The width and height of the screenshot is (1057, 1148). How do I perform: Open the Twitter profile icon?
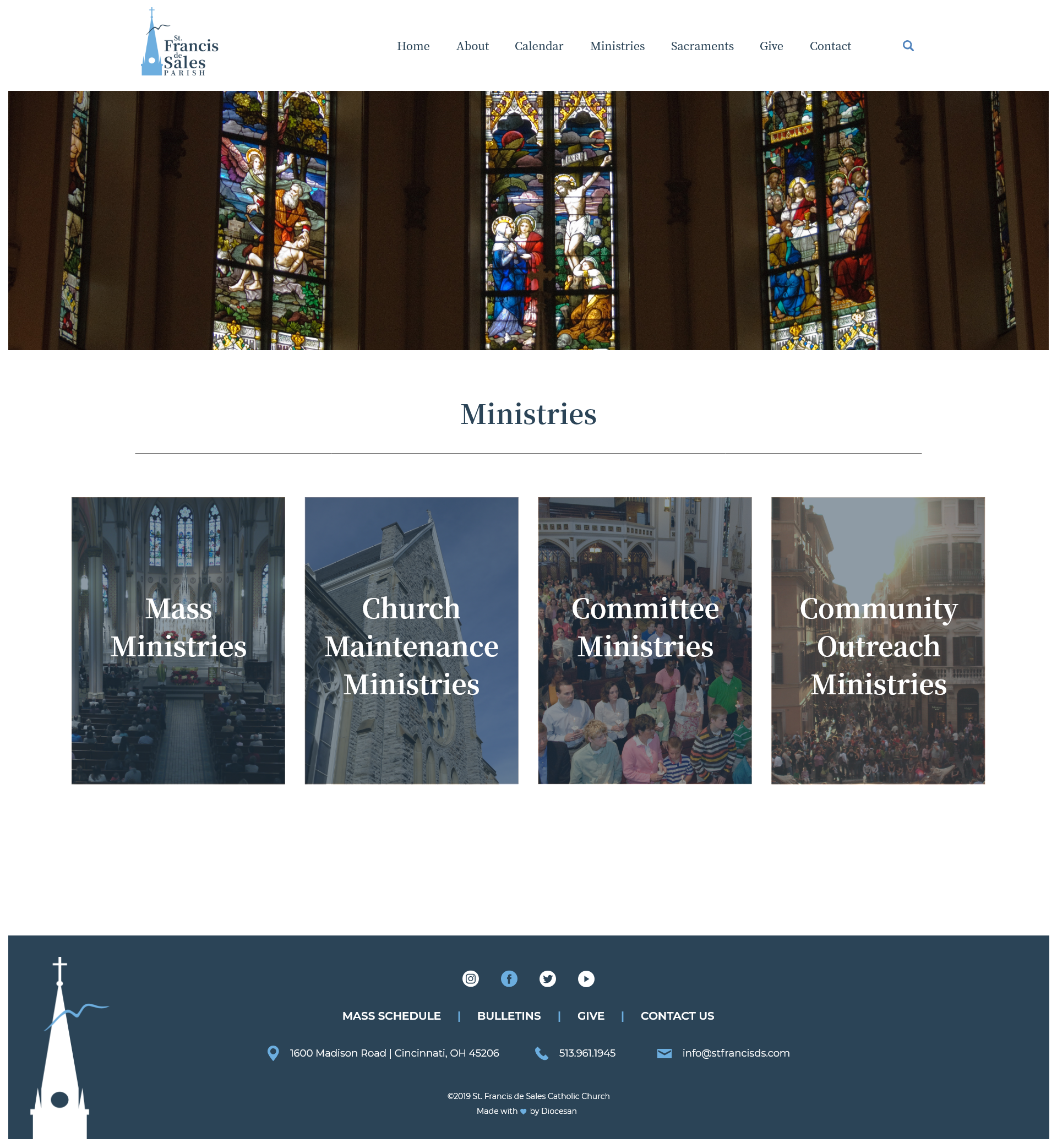click(547, 978)
